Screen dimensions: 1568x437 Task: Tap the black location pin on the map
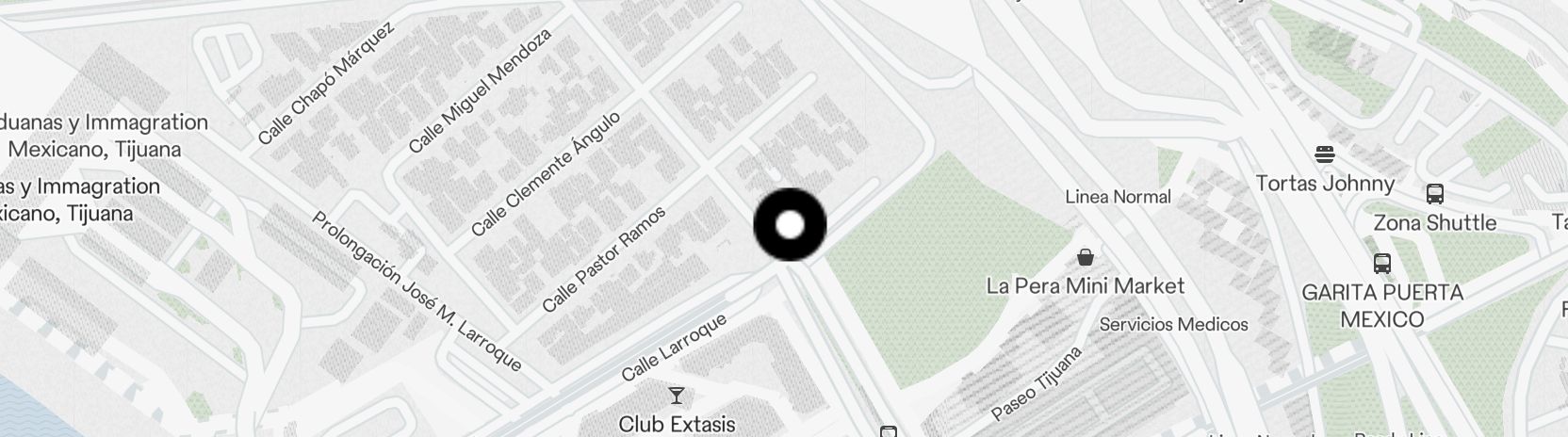(x=790, y=225)
